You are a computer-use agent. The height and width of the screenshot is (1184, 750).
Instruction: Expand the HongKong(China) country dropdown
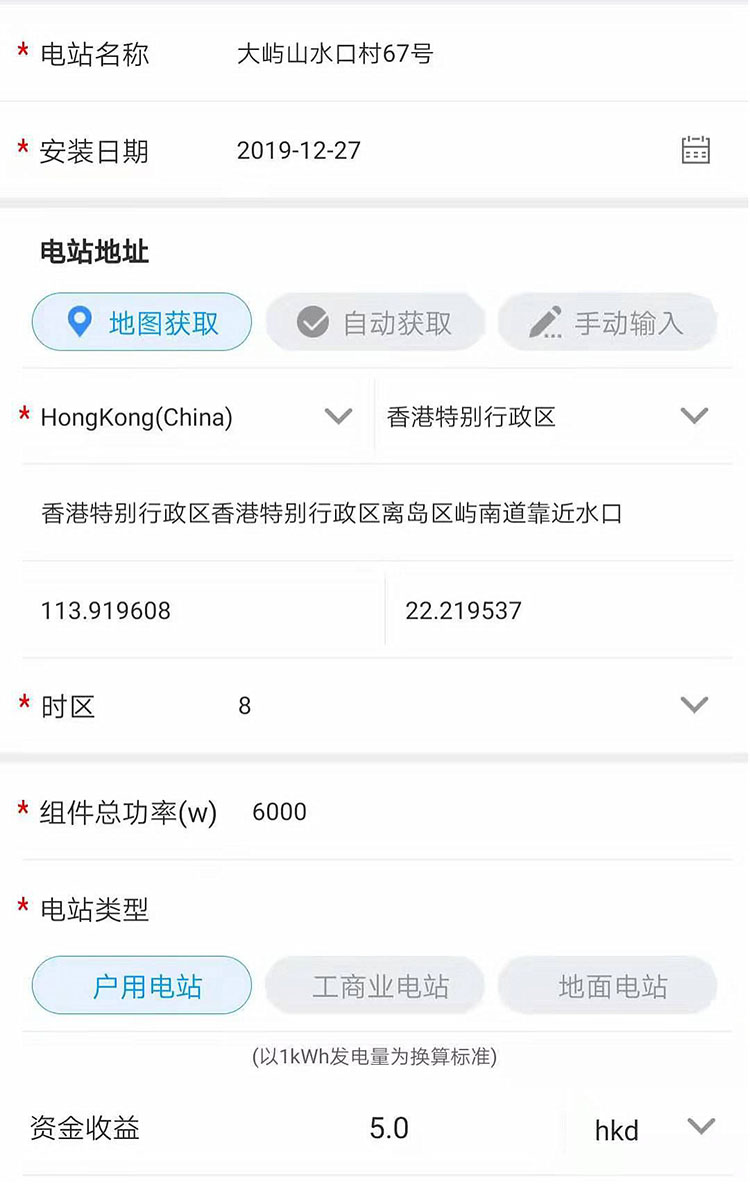coord(338,416)
